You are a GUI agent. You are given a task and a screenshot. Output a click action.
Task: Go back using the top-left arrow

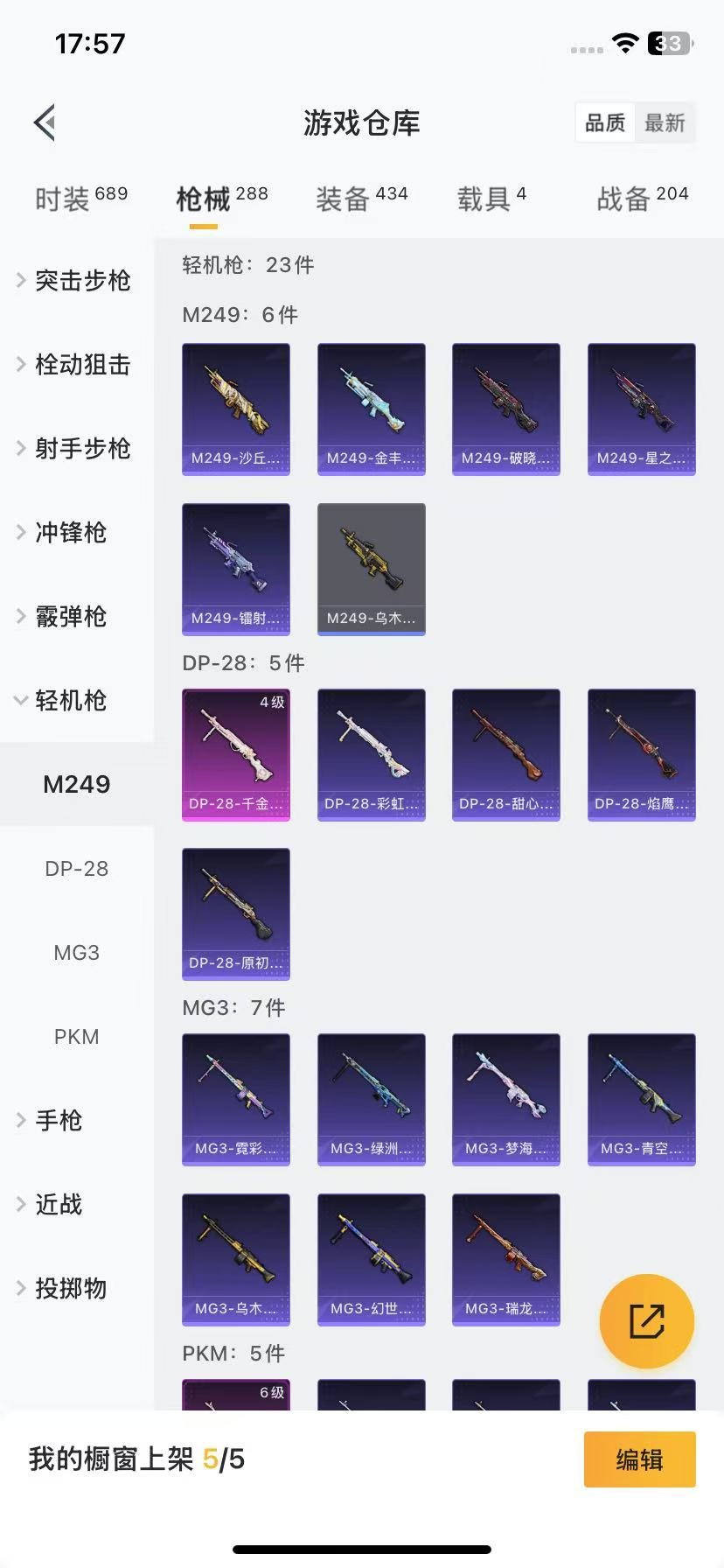tap(45, 122)
